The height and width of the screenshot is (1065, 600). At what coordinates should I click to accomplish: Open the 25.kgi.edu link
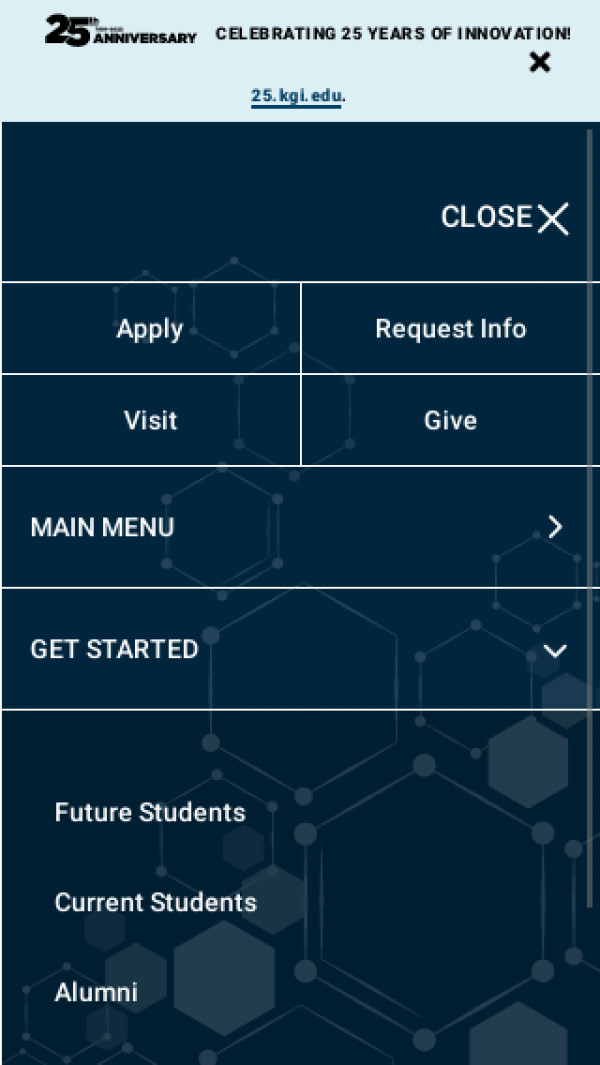point(297,97)
